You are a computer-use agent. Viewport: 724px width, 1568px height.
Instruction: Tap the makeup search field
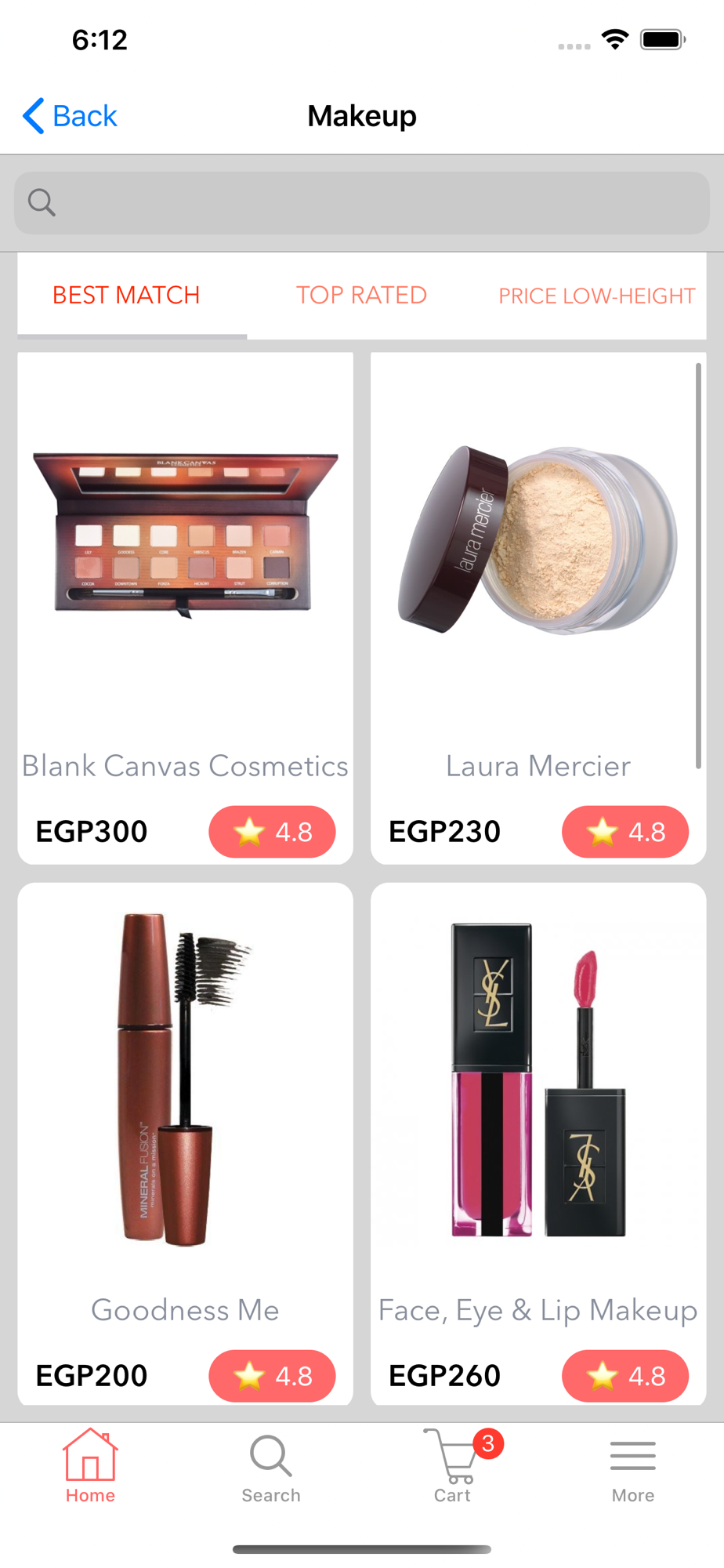[362, 203]
